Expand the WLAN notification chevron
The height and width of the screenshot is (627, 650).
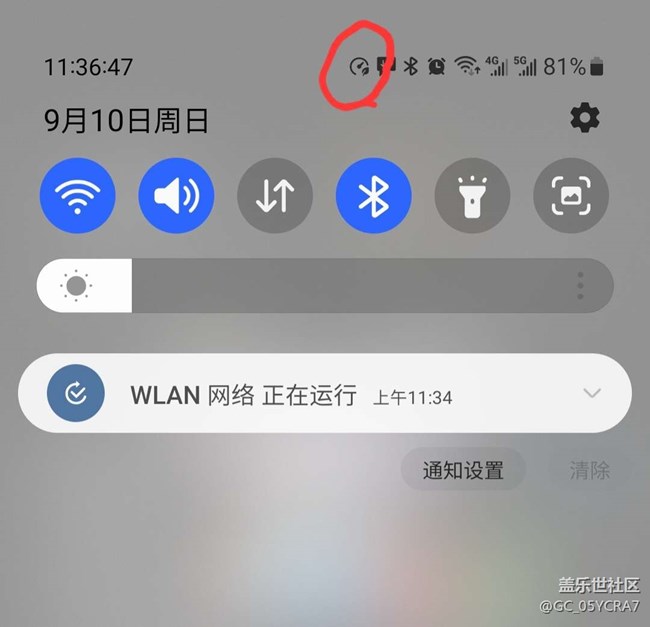tap(592, 393)
